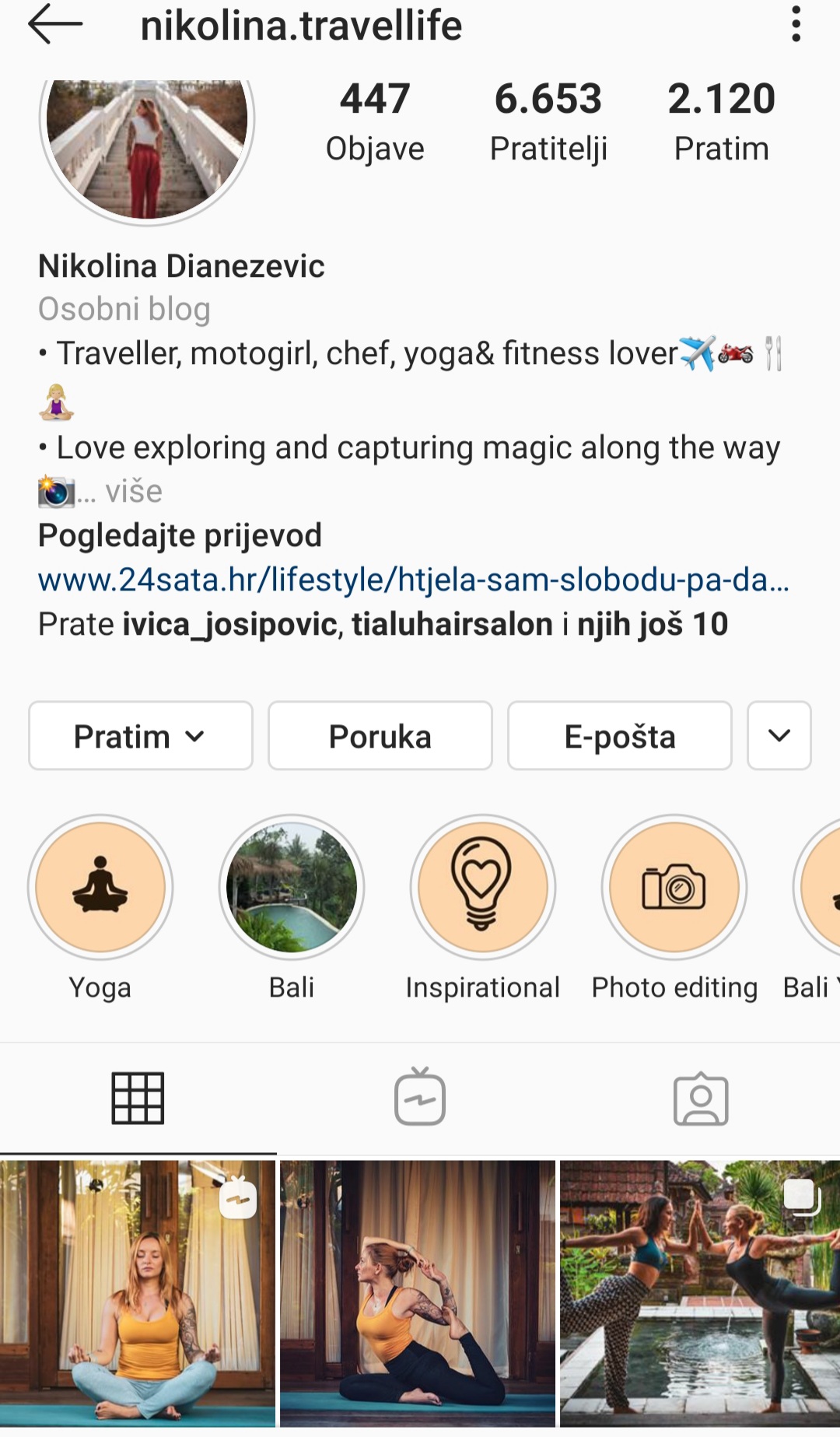Expand suggested accounts chevron button
The image size is (840, 1437).
point(779,736)
